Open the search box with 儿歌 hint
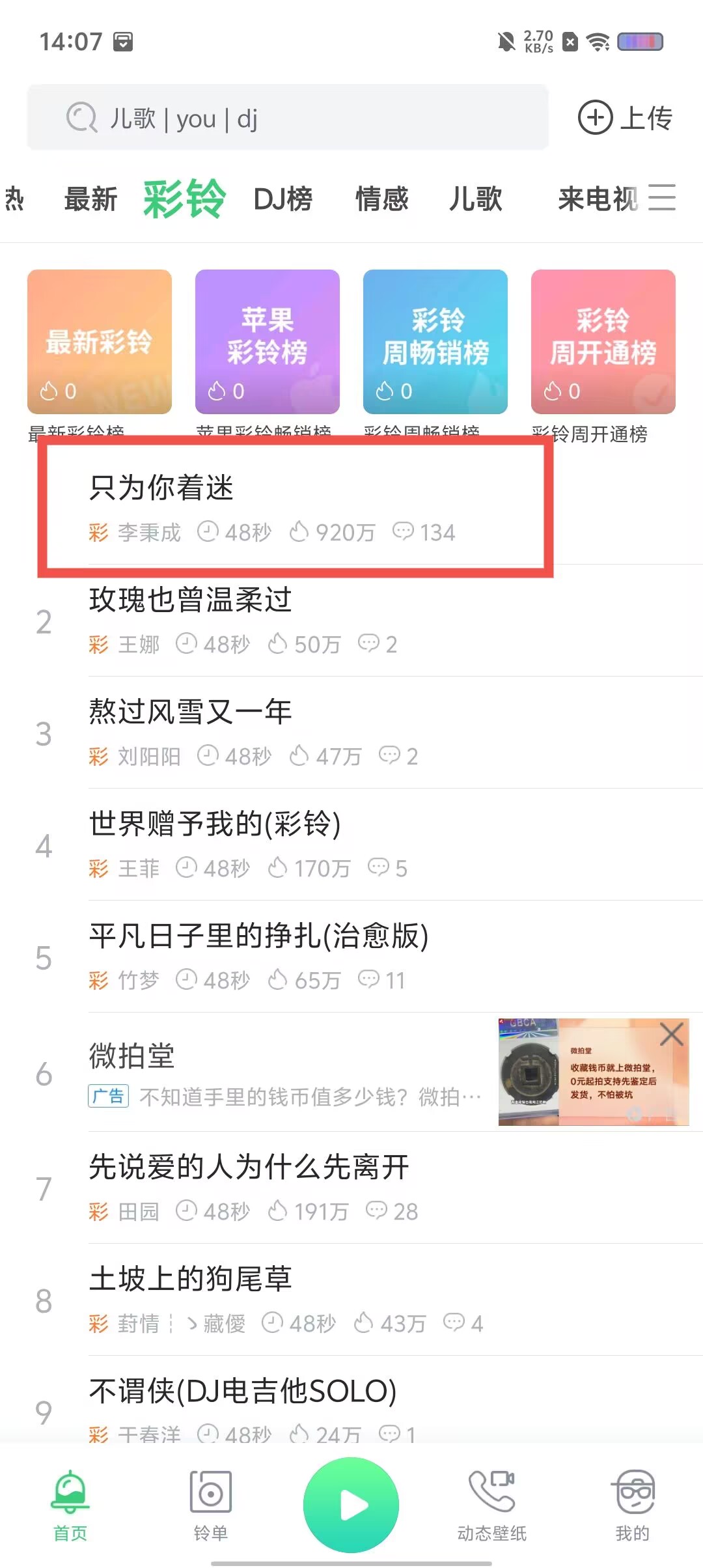The height and width of the screenshot is (1568, 703). coord(286,118)
